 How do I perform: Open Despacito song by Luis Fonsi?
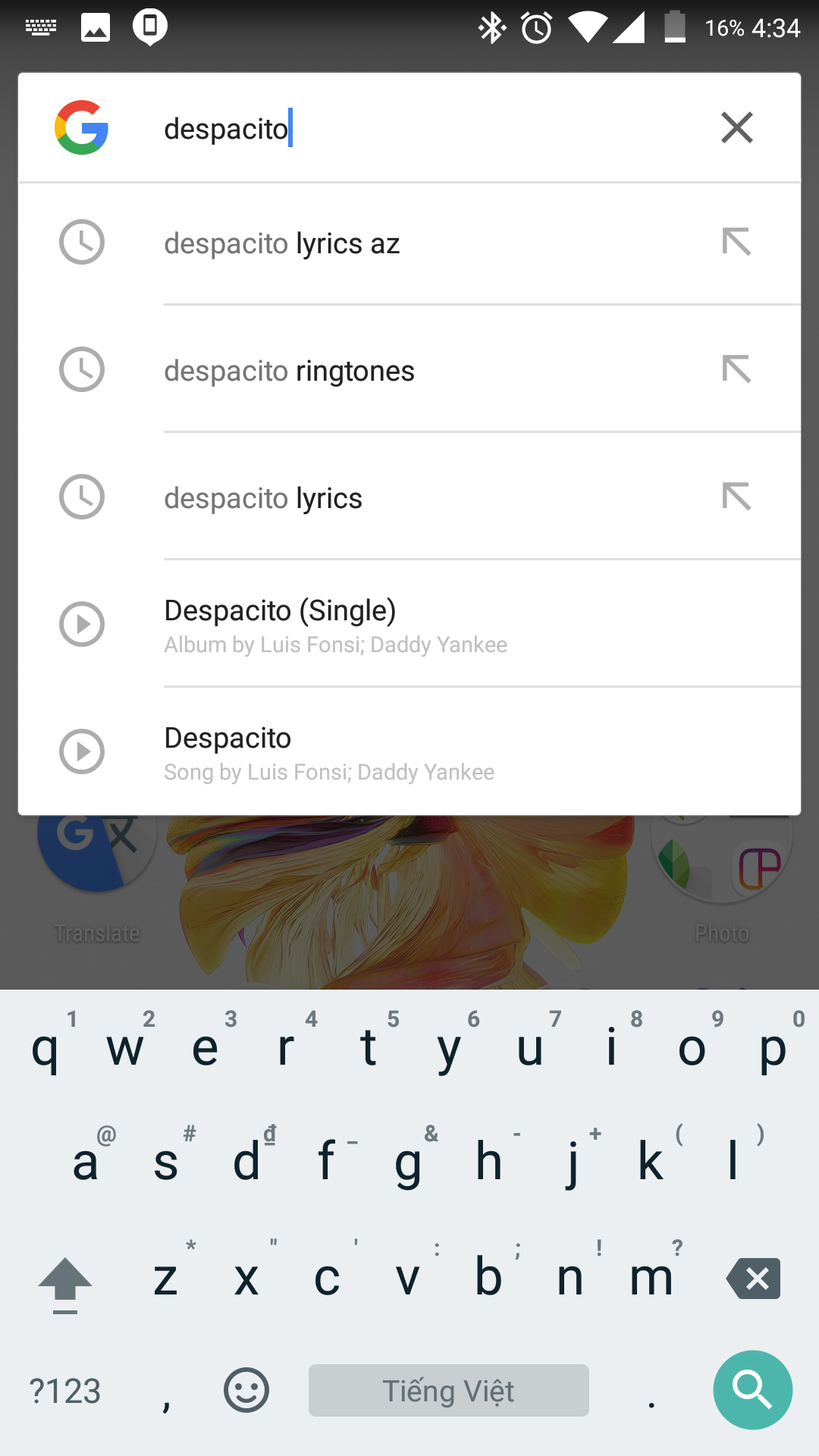click(409, 752)
